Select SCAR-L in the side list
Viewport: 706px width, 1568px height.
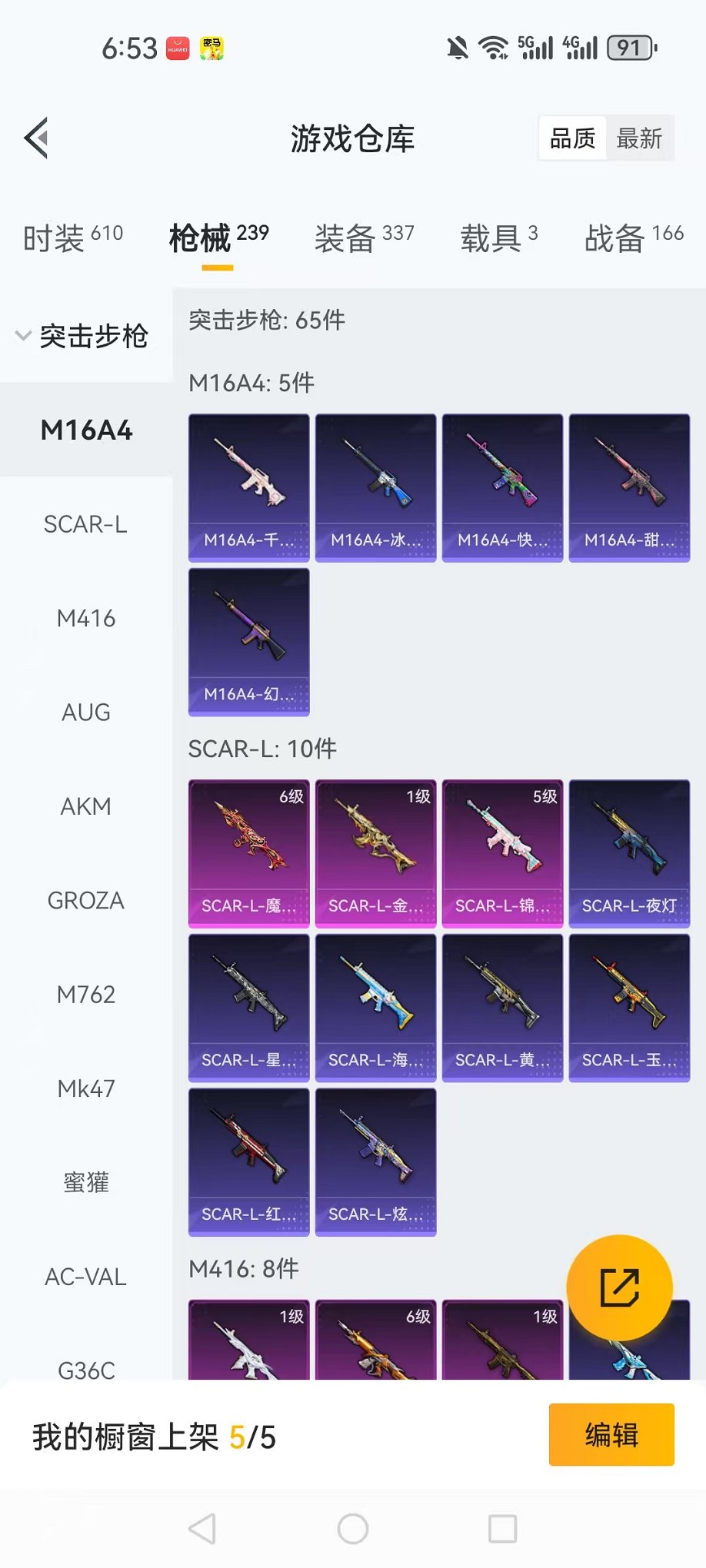coord(85,524)
